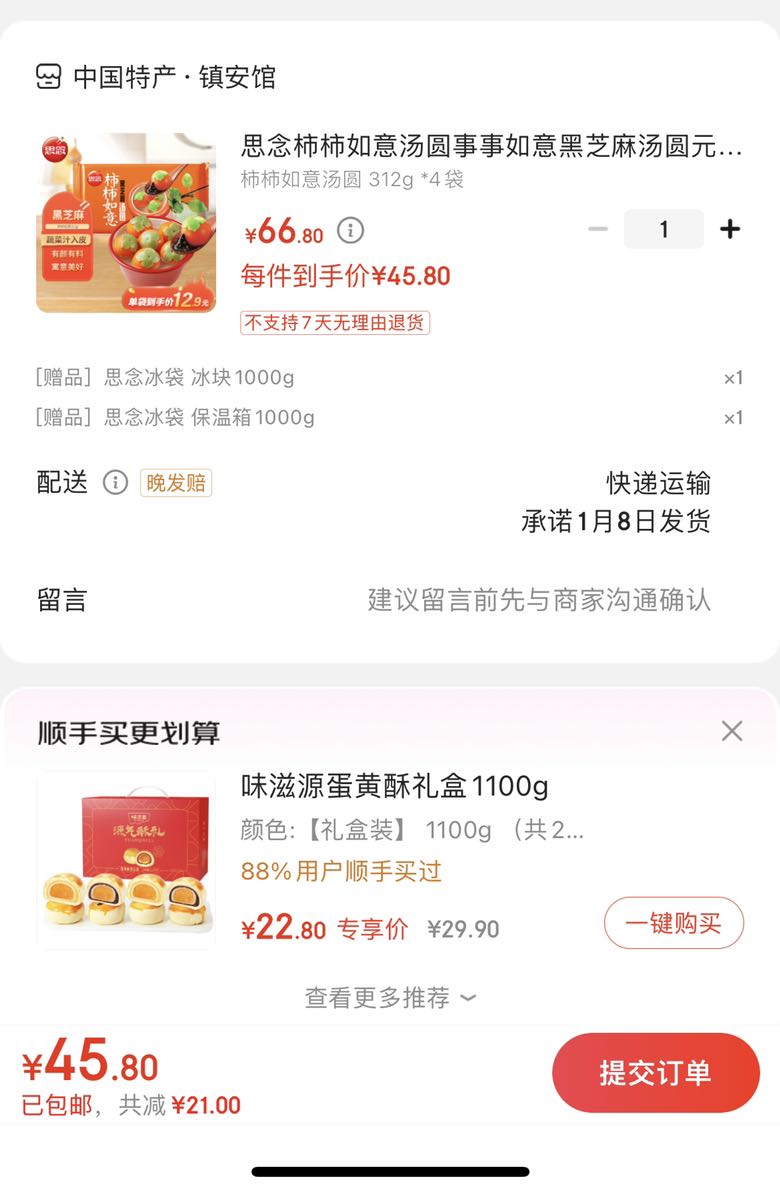Expand 查看更多推荐 for more recommendations

(x=390, y=997)
